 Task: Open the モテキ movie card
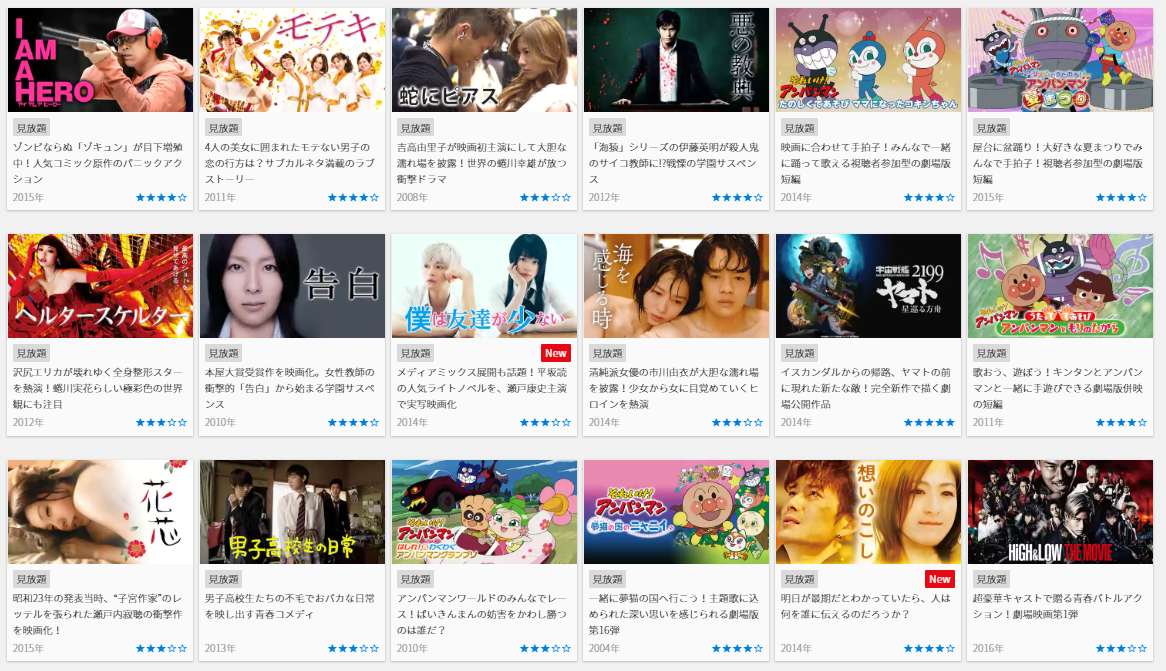(x=292, y=60)
